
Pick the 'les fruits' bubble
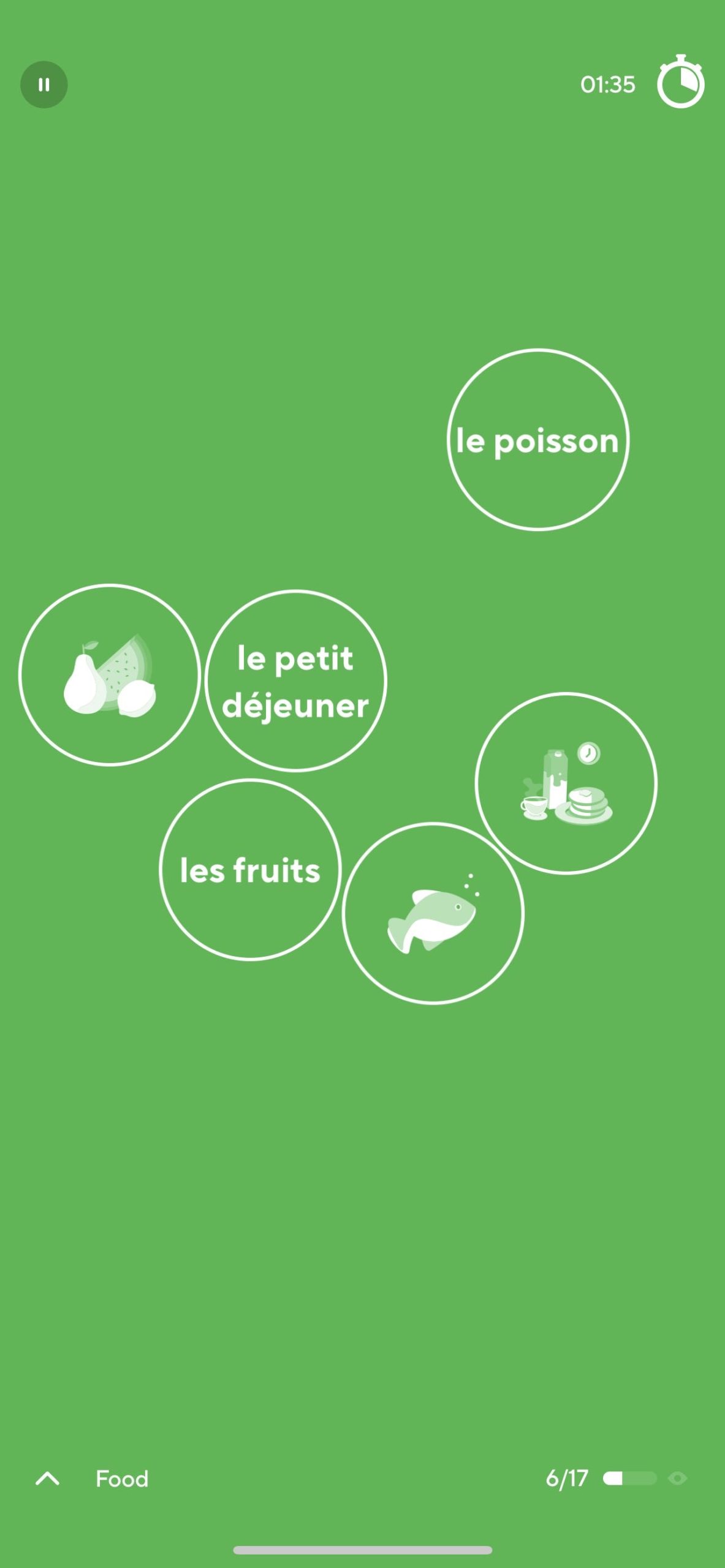click(x=250, y=870)
